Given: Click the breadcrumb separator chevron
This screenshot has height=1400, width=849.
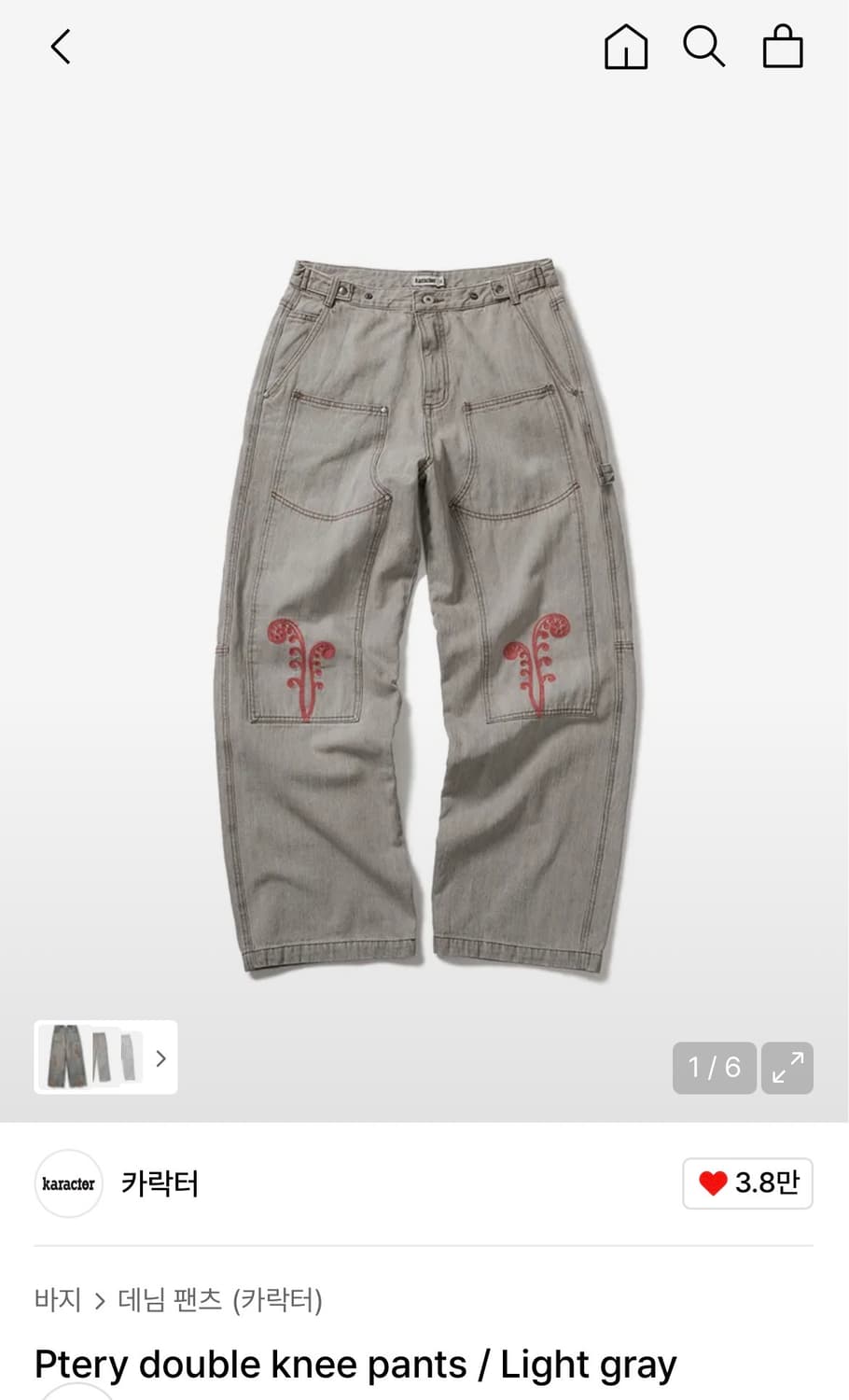Looking at the screenshot, I should point(98,1299).
